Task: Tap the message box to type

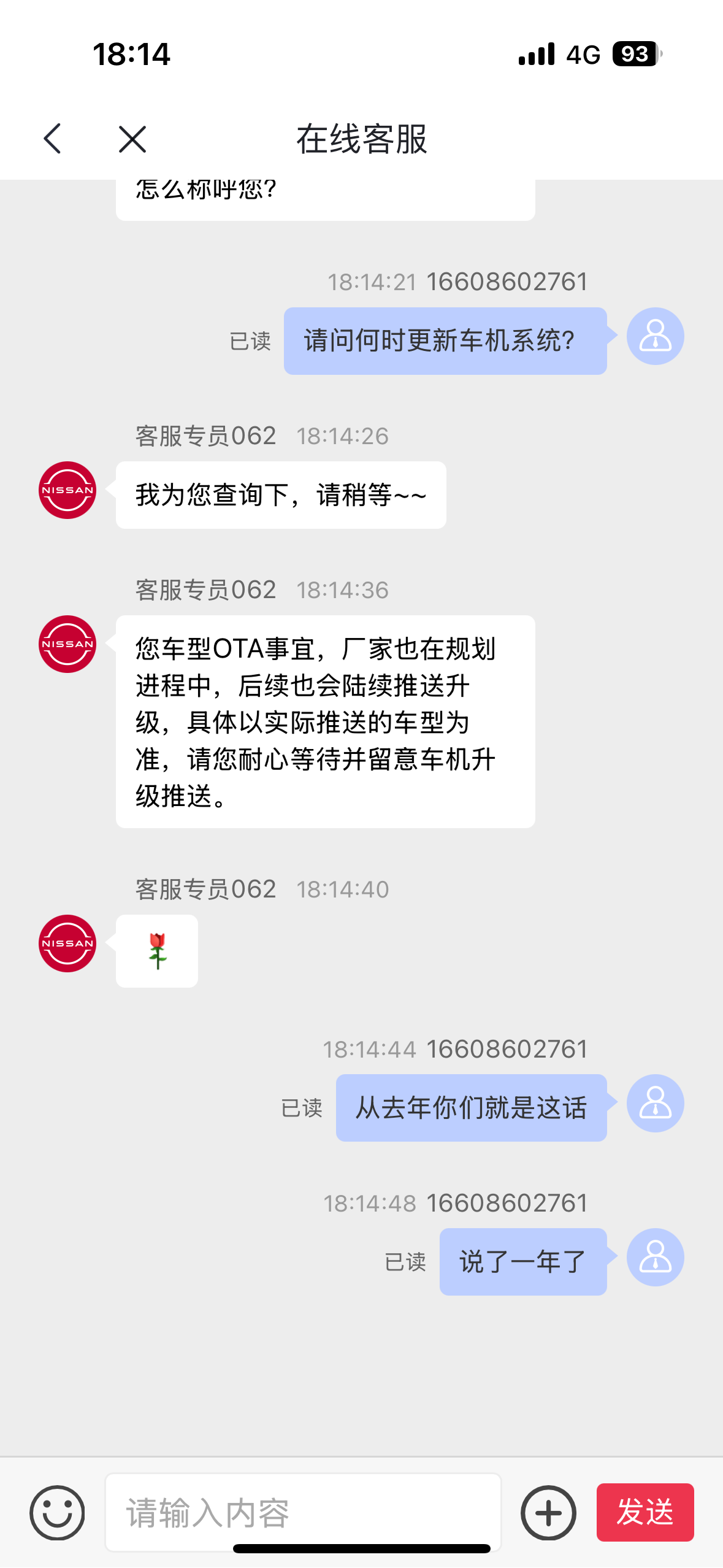Action: [303, 1513]
